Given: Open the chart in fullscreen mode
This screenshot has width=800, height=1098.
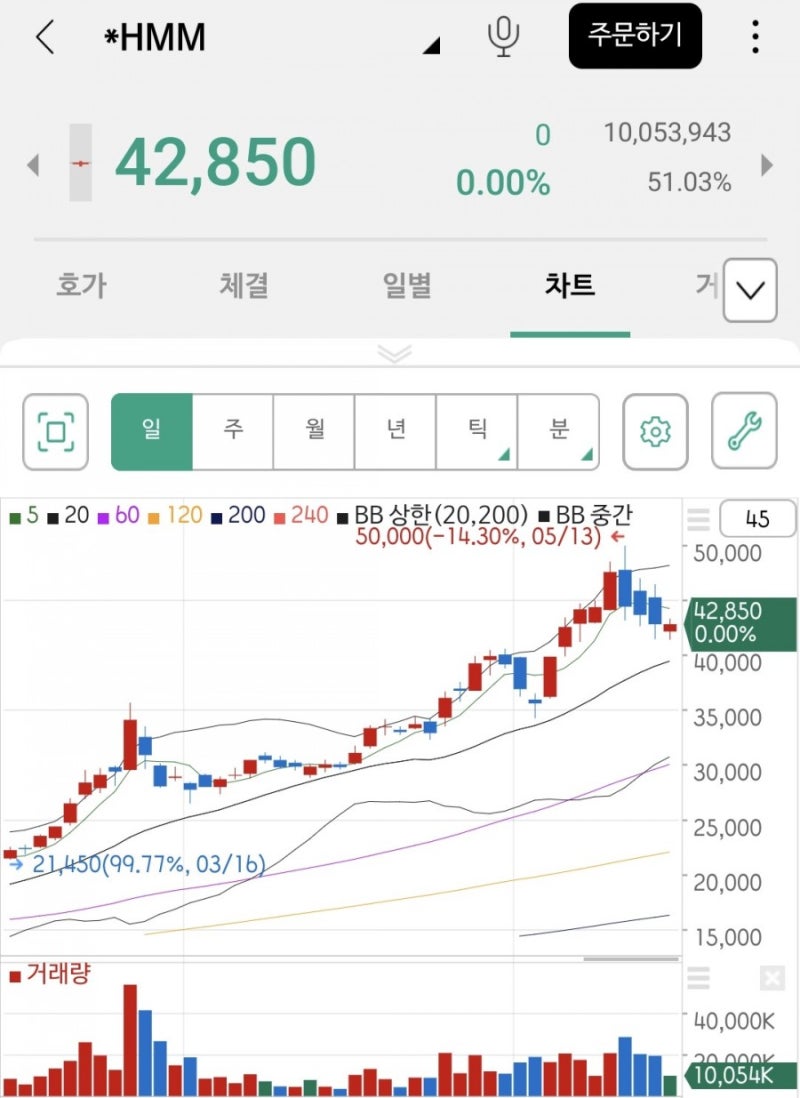Looking at the screenshot, I should tap(56, 432).
